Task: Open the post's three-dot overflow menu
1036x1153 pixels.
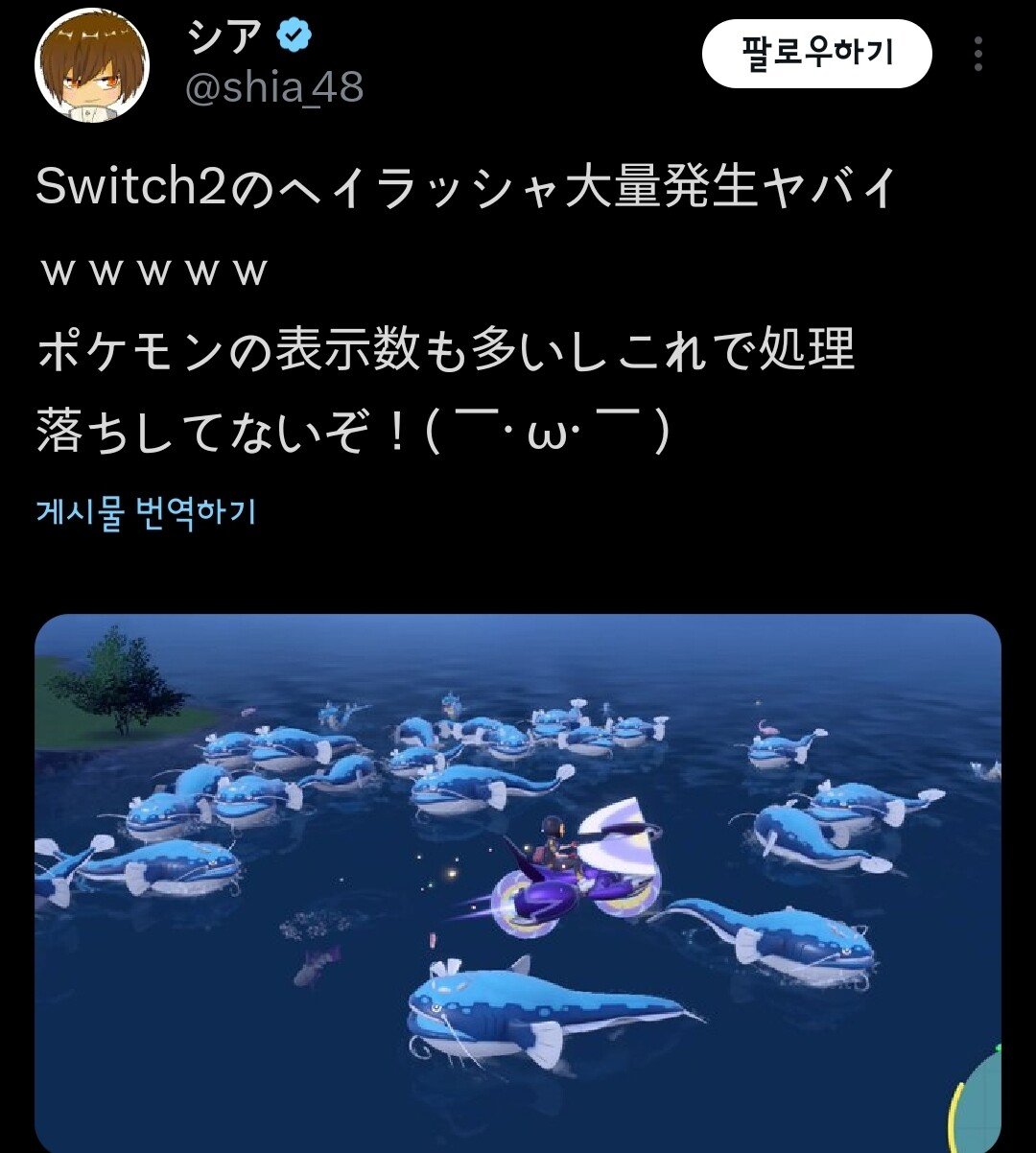Action: coord(977,55)
